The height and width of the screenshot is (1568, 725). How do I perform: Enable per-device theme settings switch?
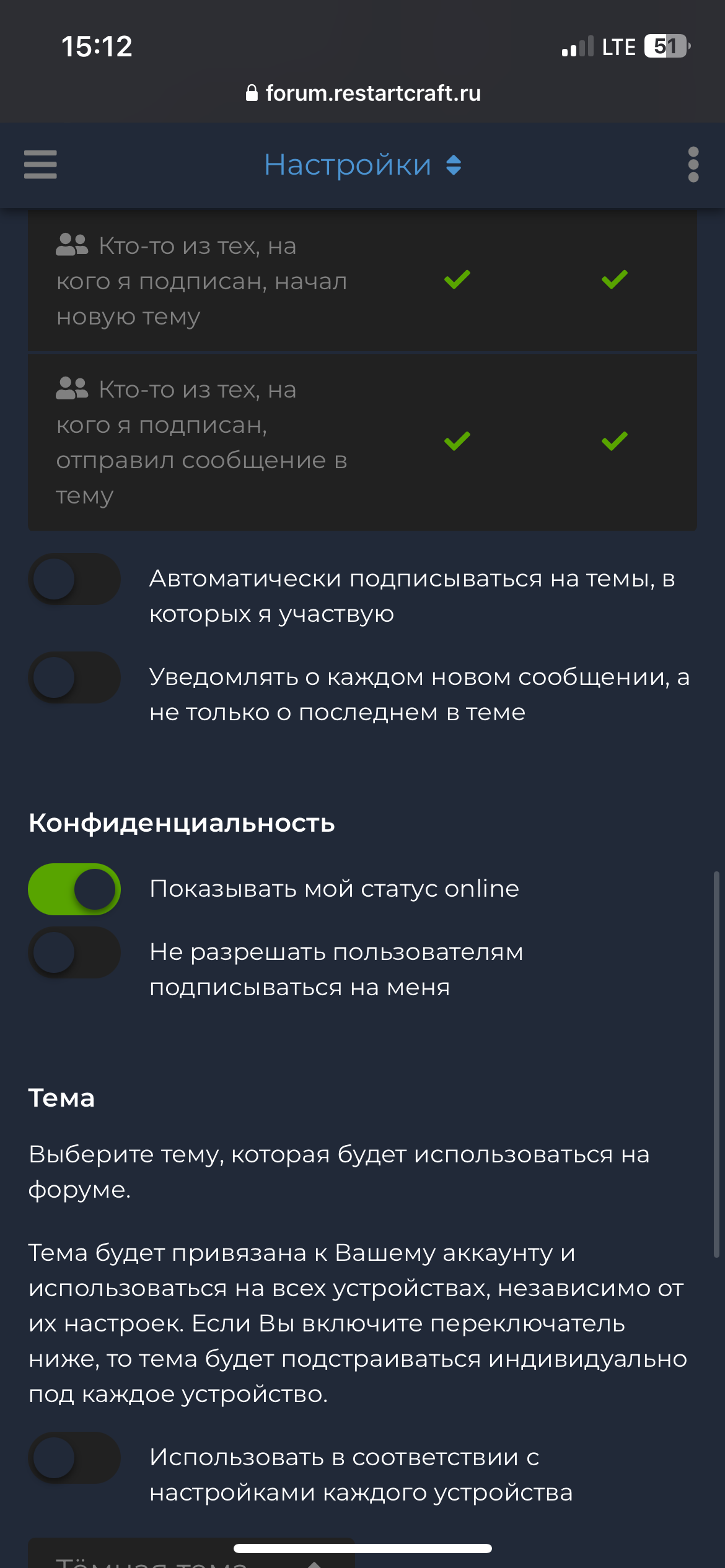point(74,1458)
